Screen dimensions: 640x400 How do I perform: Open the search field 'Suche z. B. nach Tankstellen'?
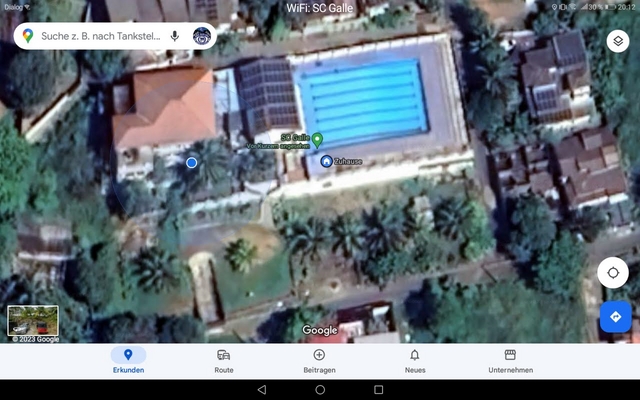pyautogui.click(x=100, y=36)
